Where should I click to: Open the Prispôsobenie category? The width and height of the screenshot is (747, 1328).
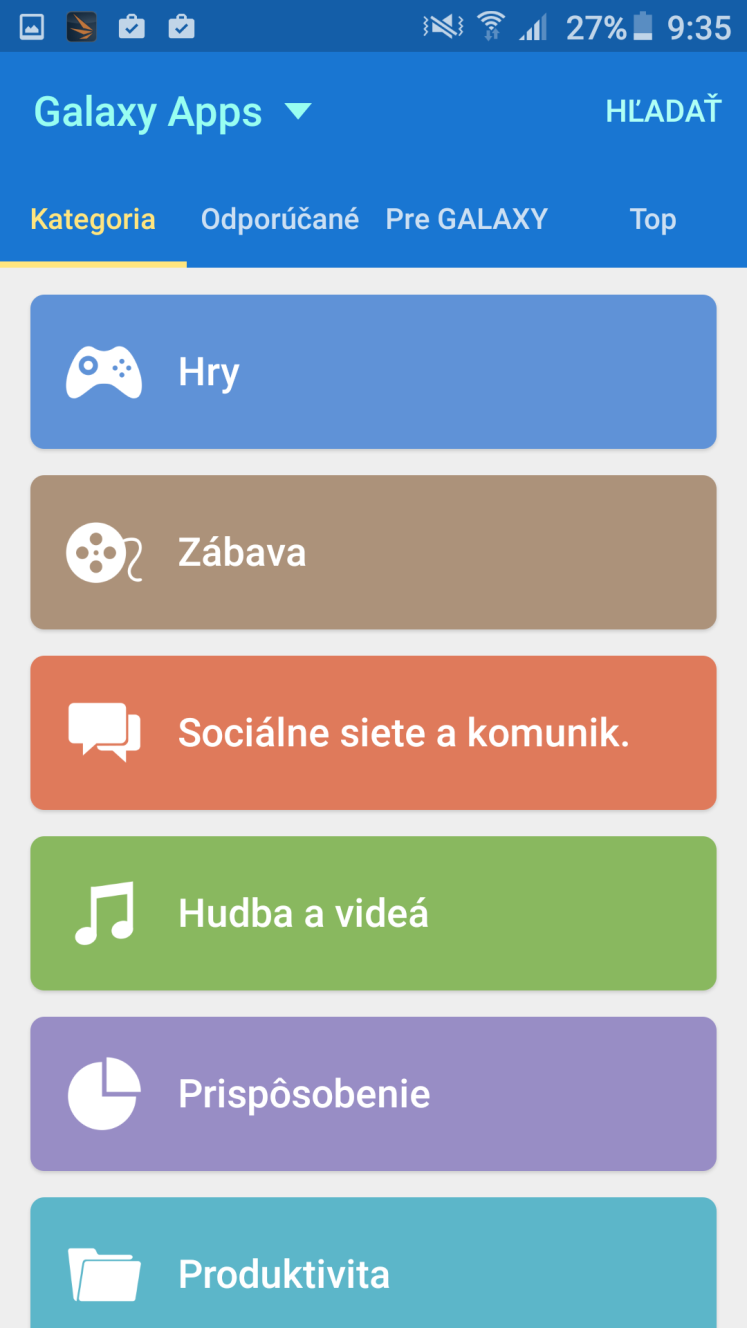pyautogui.click(x=373, y=1094)
